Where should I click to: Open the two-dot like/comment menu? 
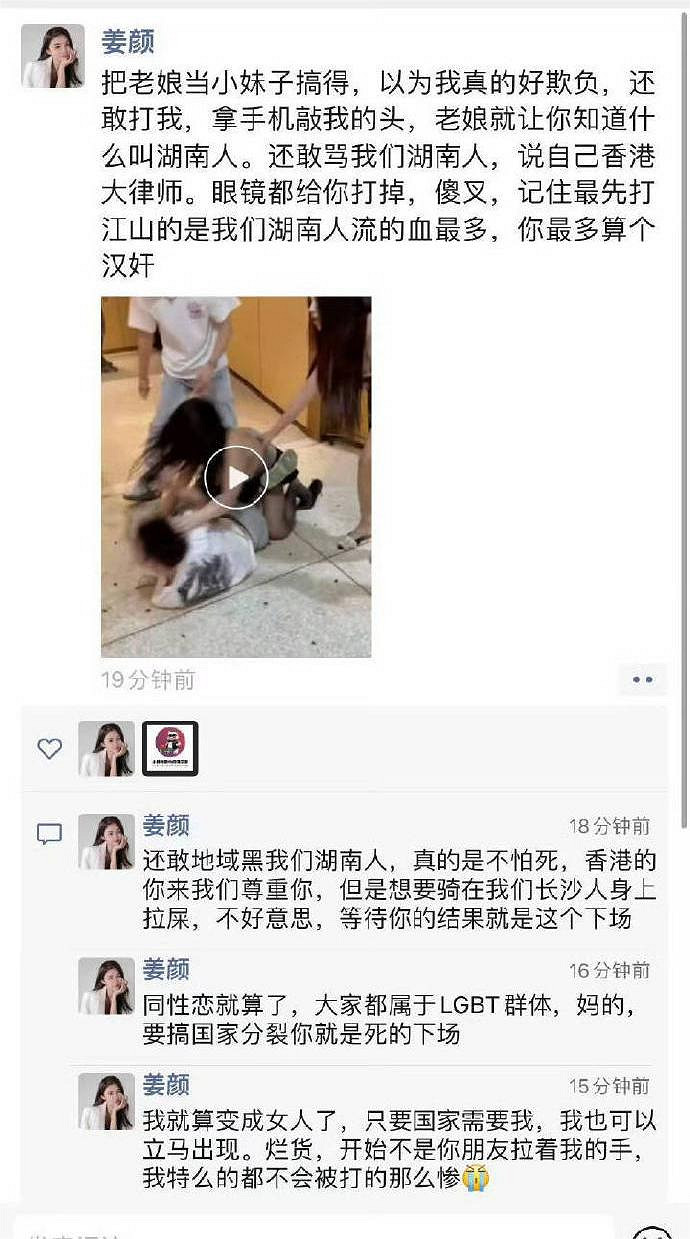(x=642, y=680)
